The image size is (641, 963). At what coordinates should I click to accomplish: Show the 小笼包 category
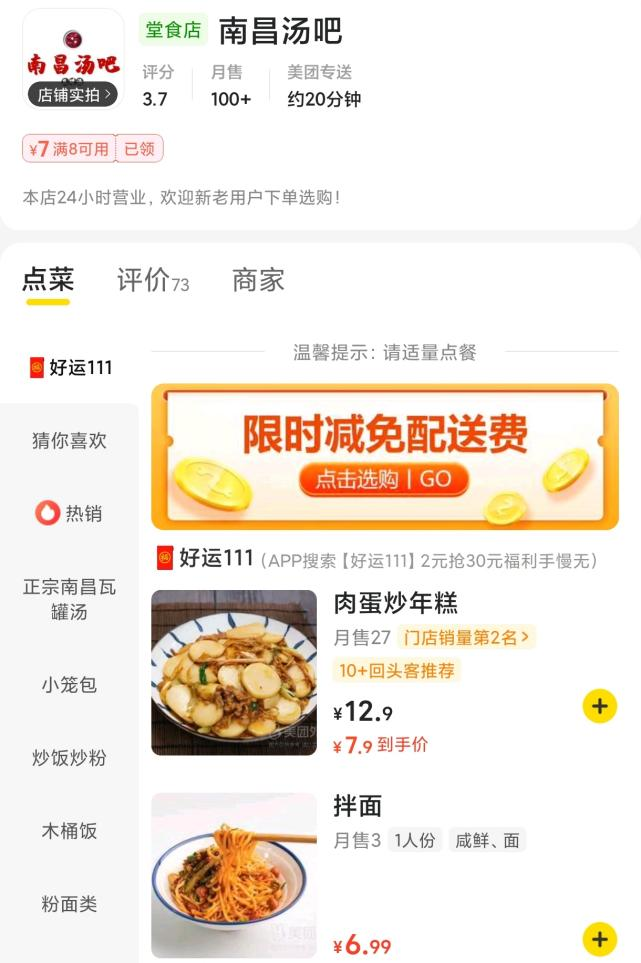point(70,685)
